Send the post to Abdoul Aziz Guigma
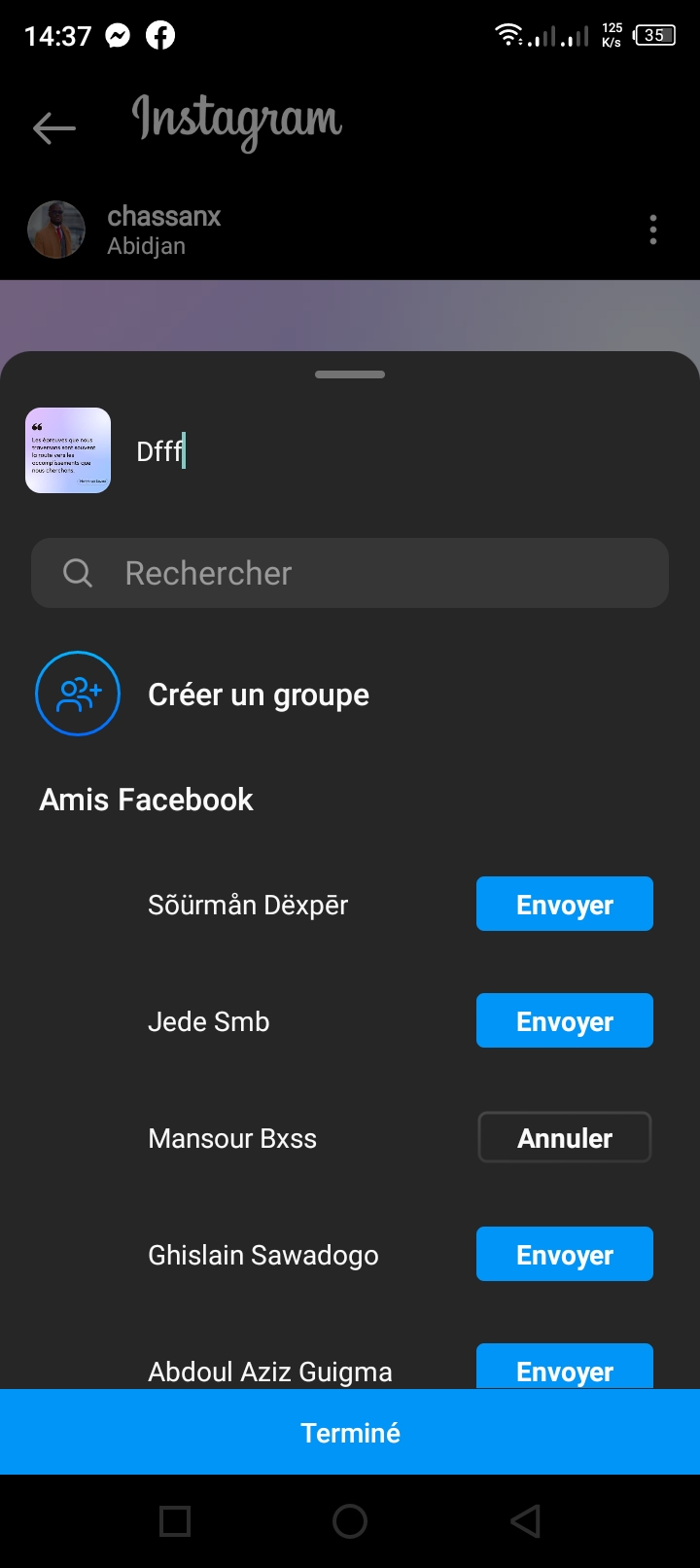This screenshot has width=700, height=1568. coord(564,1368)
